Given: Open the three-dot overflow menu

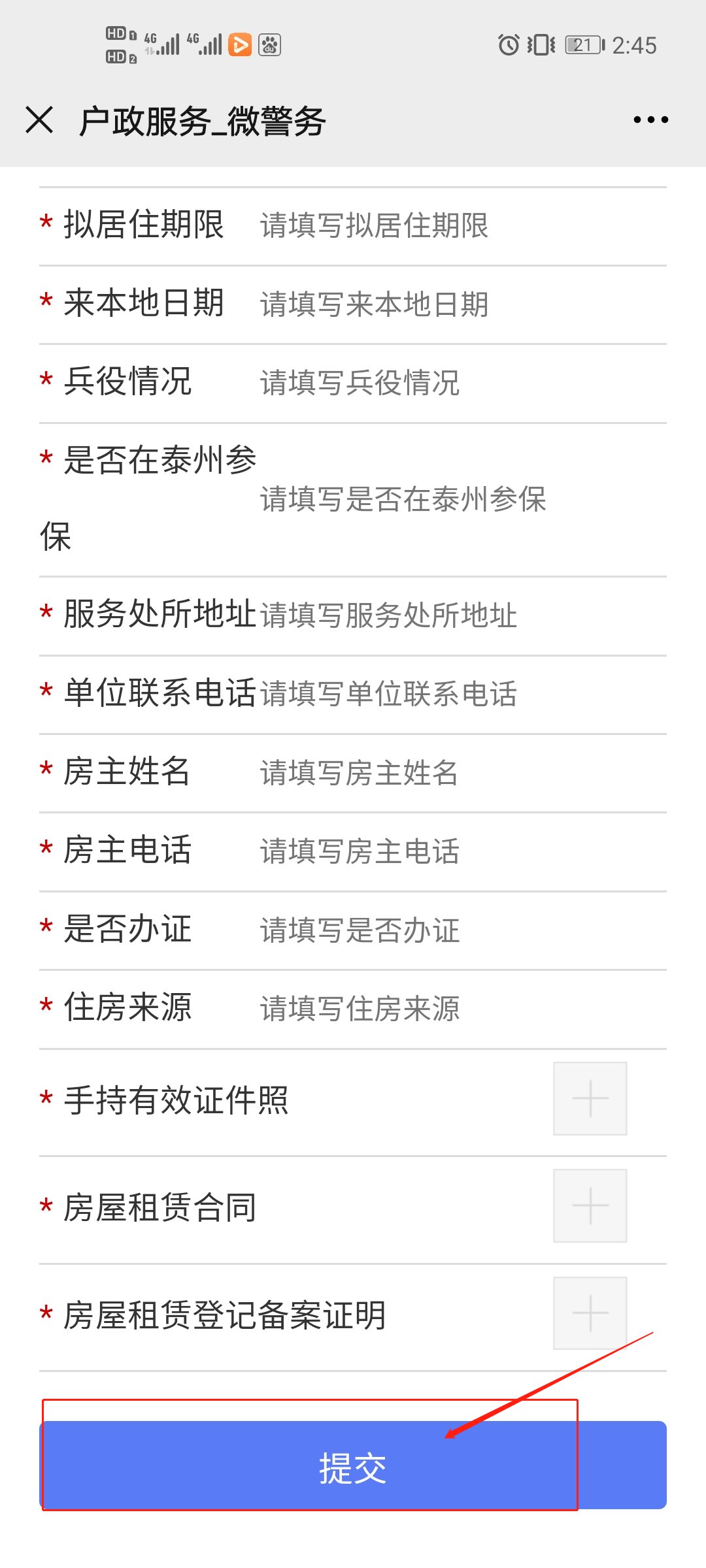Looking at the screenshot, I should 650,120.
